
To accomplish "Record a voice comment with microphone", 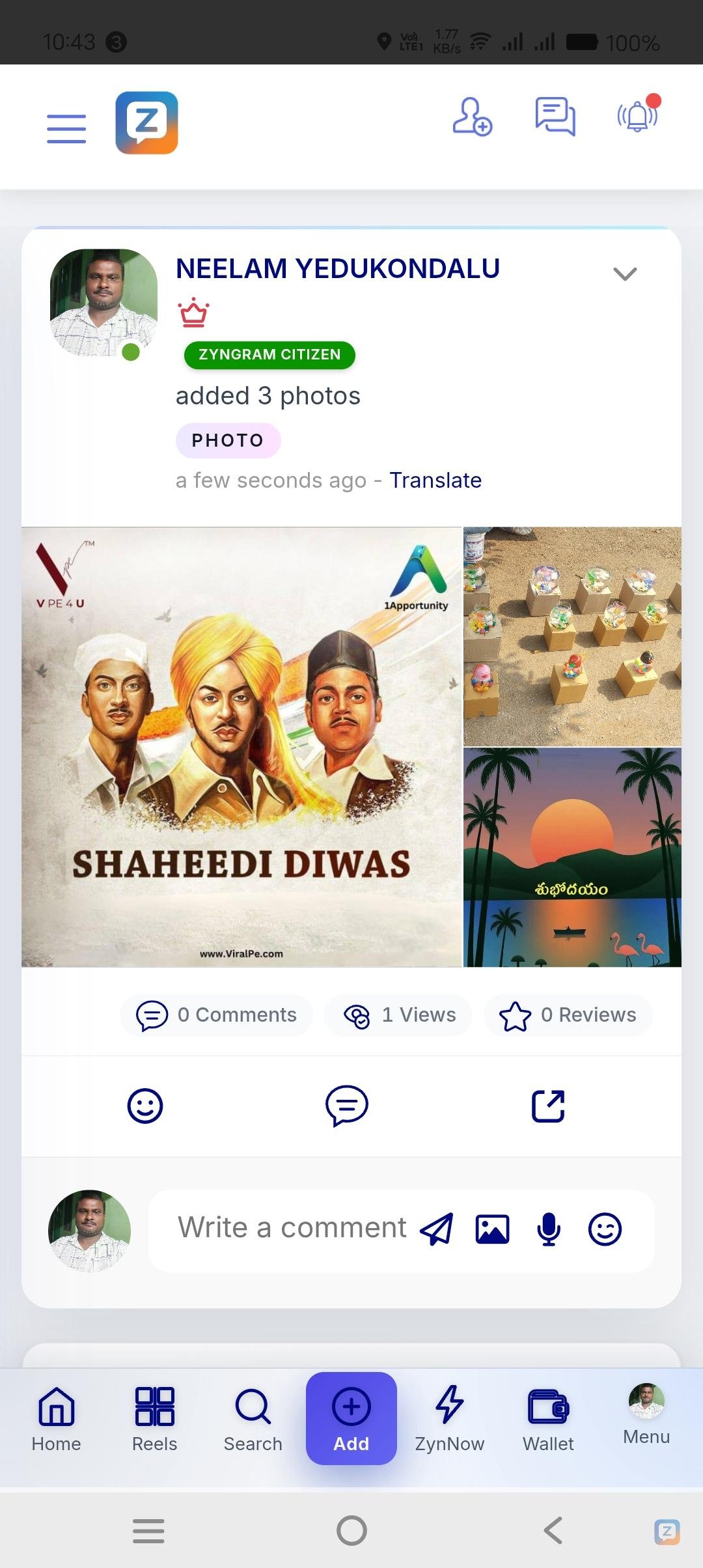I will (x=549, y=1229).
